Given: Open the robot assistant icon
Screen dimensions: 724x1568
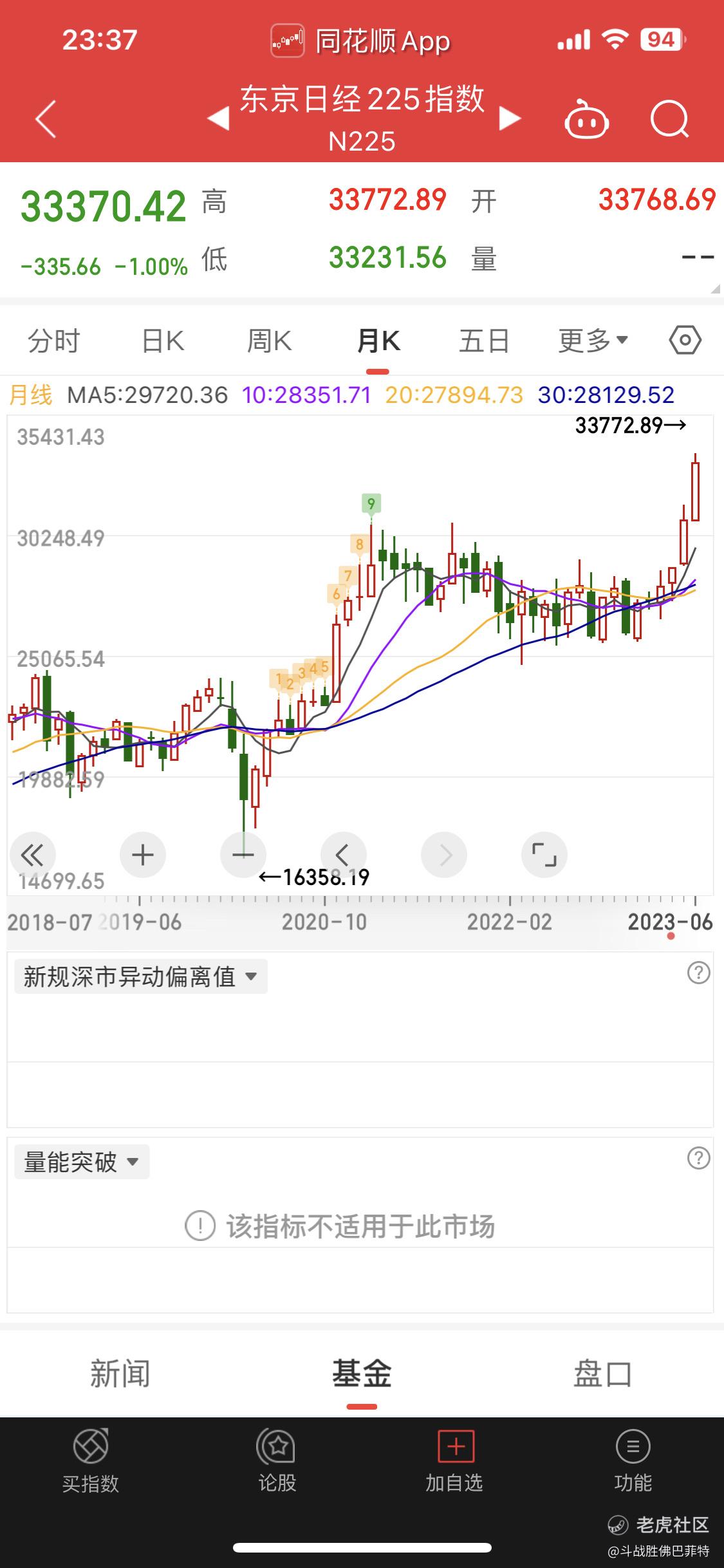Looking at the screenshot, I should [586, 119].
